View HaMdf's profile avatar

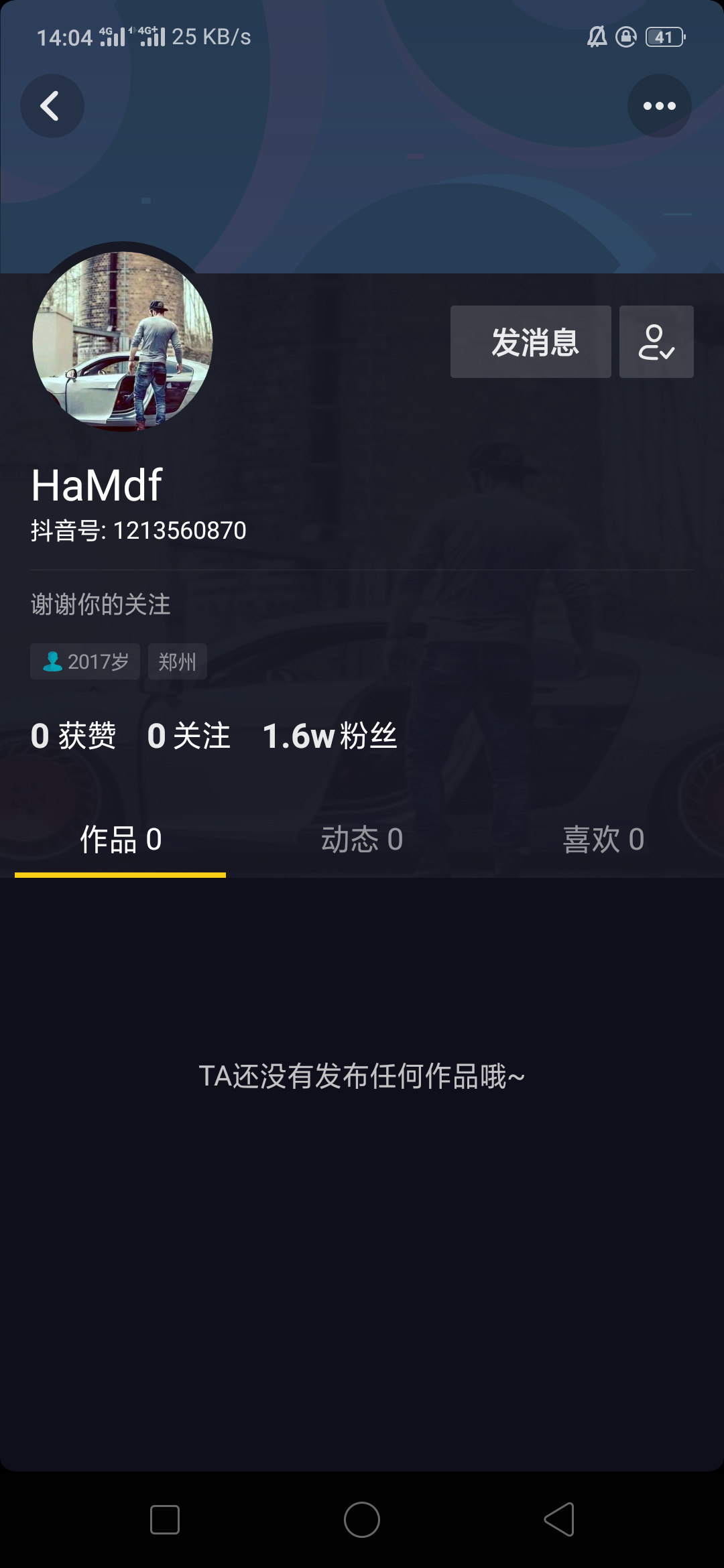pos(123,341)
